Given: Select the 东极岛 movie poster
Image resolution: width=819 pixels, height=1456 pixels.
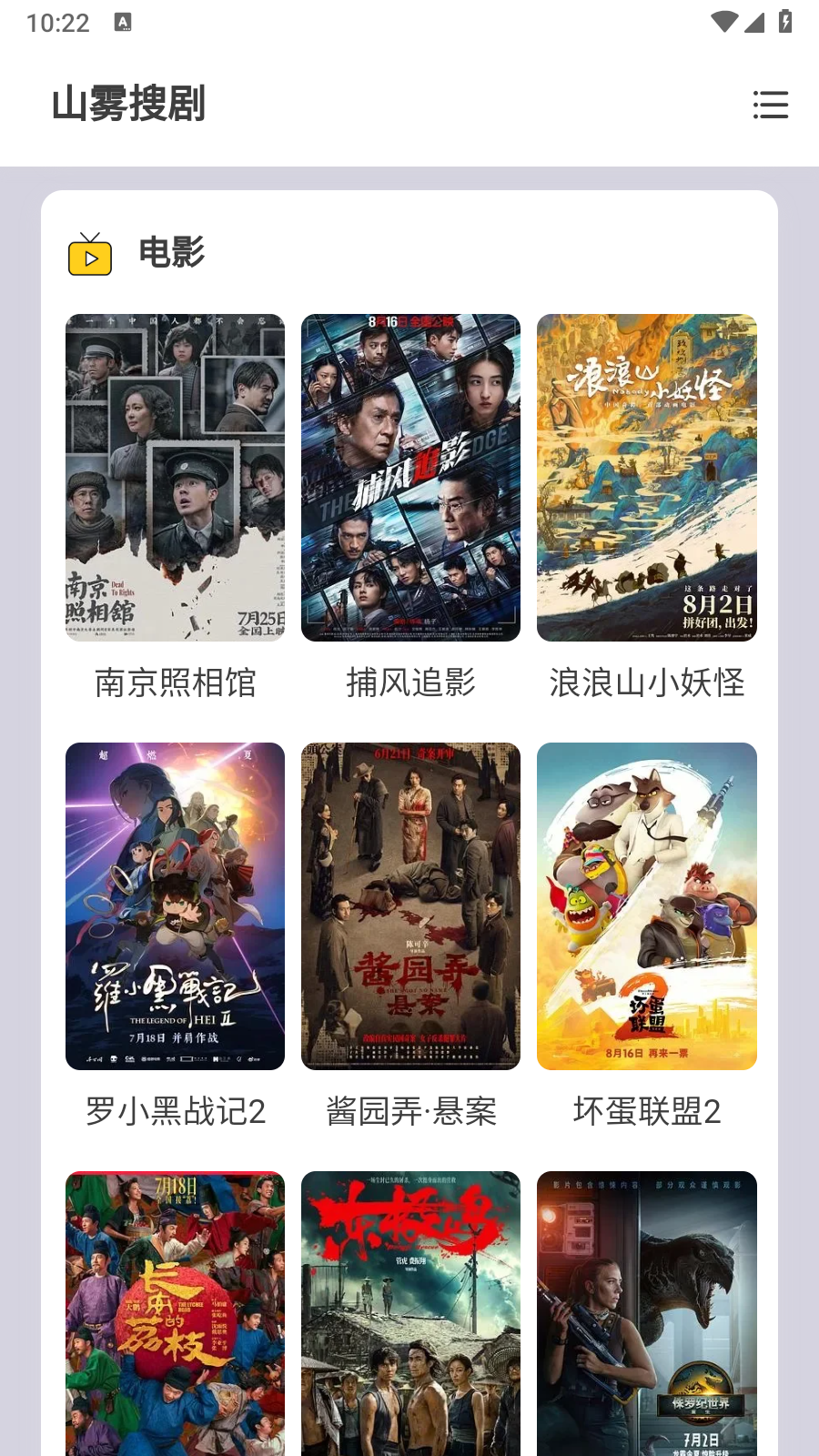Looking at the screenshot, I should coord(410,1313).
